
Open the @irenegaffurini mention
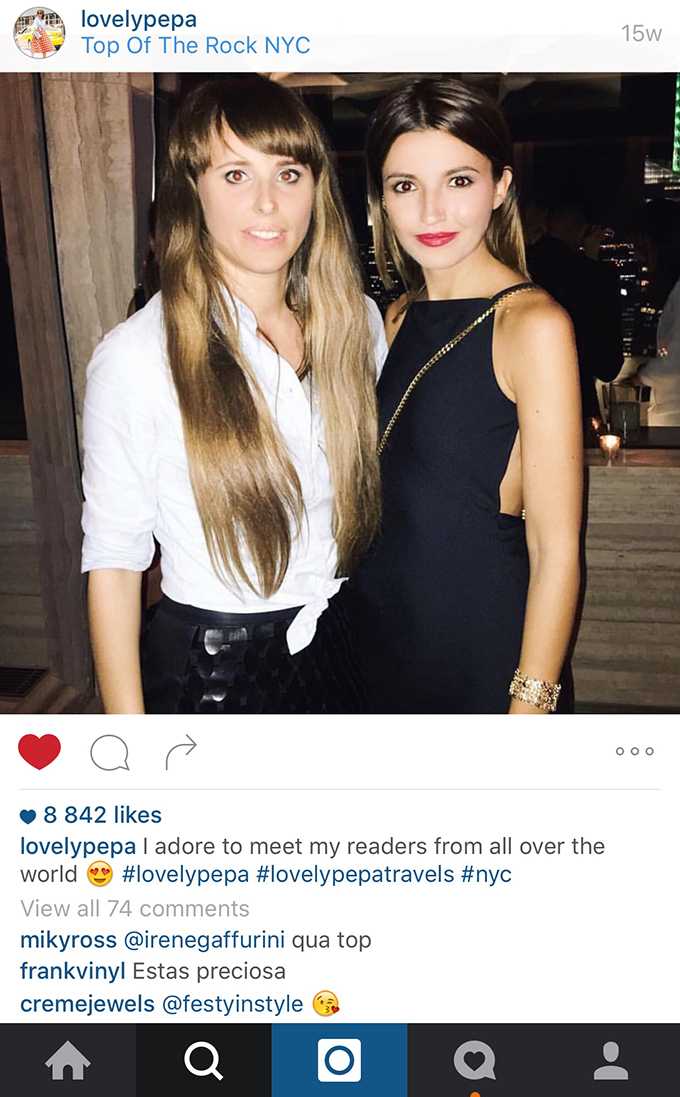tap(204, 940)
